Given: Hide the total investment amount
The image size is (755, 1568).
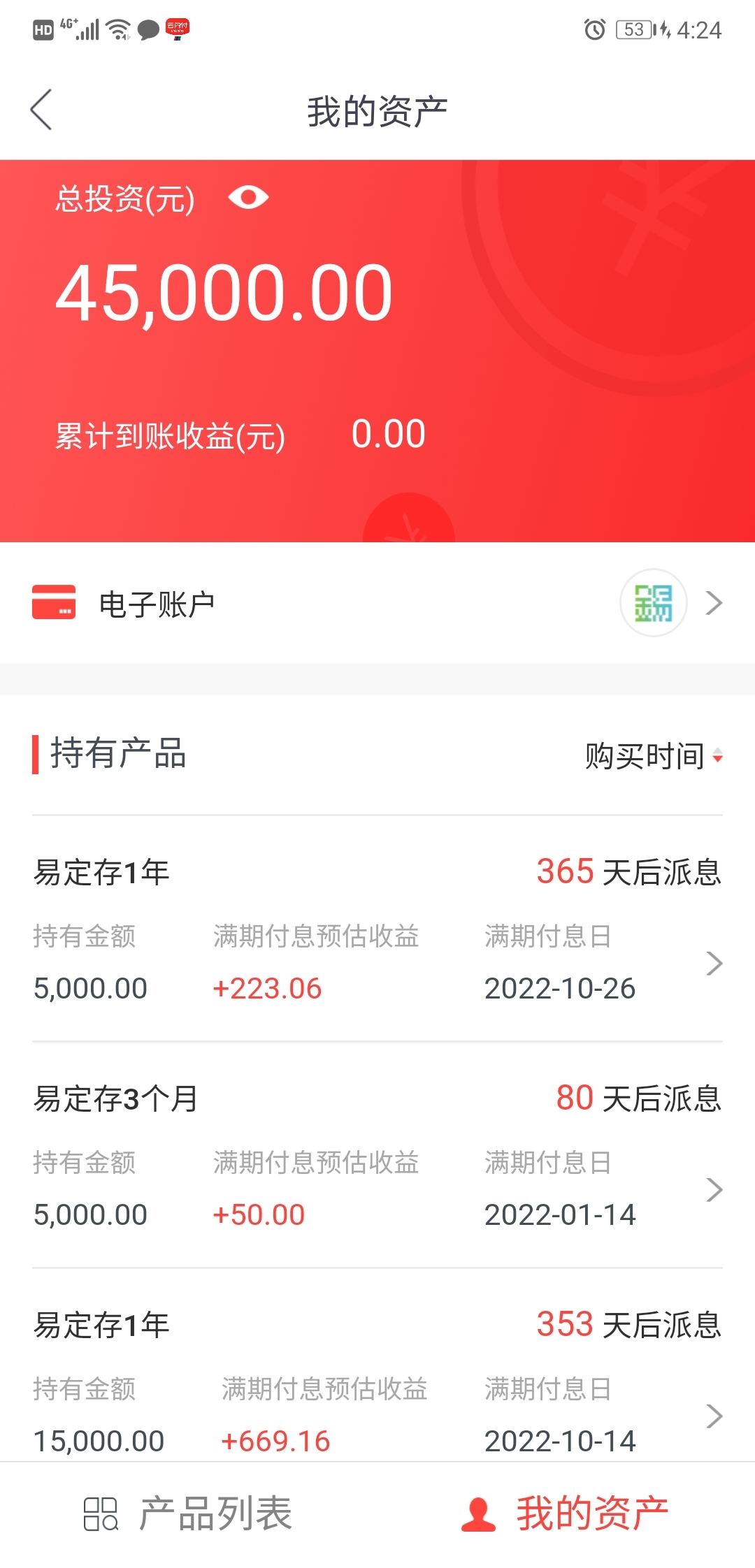Looking at the screenshot, I should coord(248,198).
